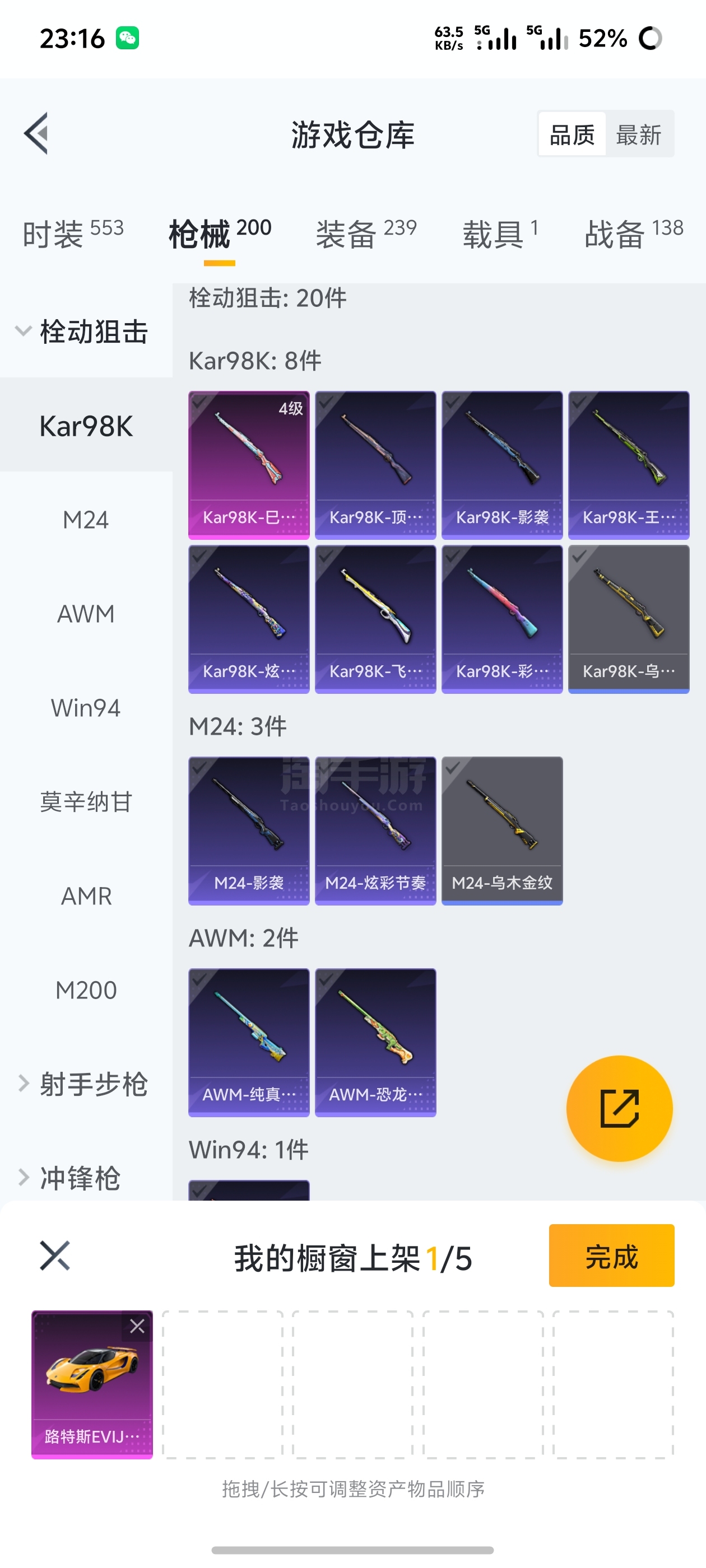Viewport: 706px width, 1568px height.
Task: Choose the M24-炫彩节奏 skin
Action: coord(375,830)
